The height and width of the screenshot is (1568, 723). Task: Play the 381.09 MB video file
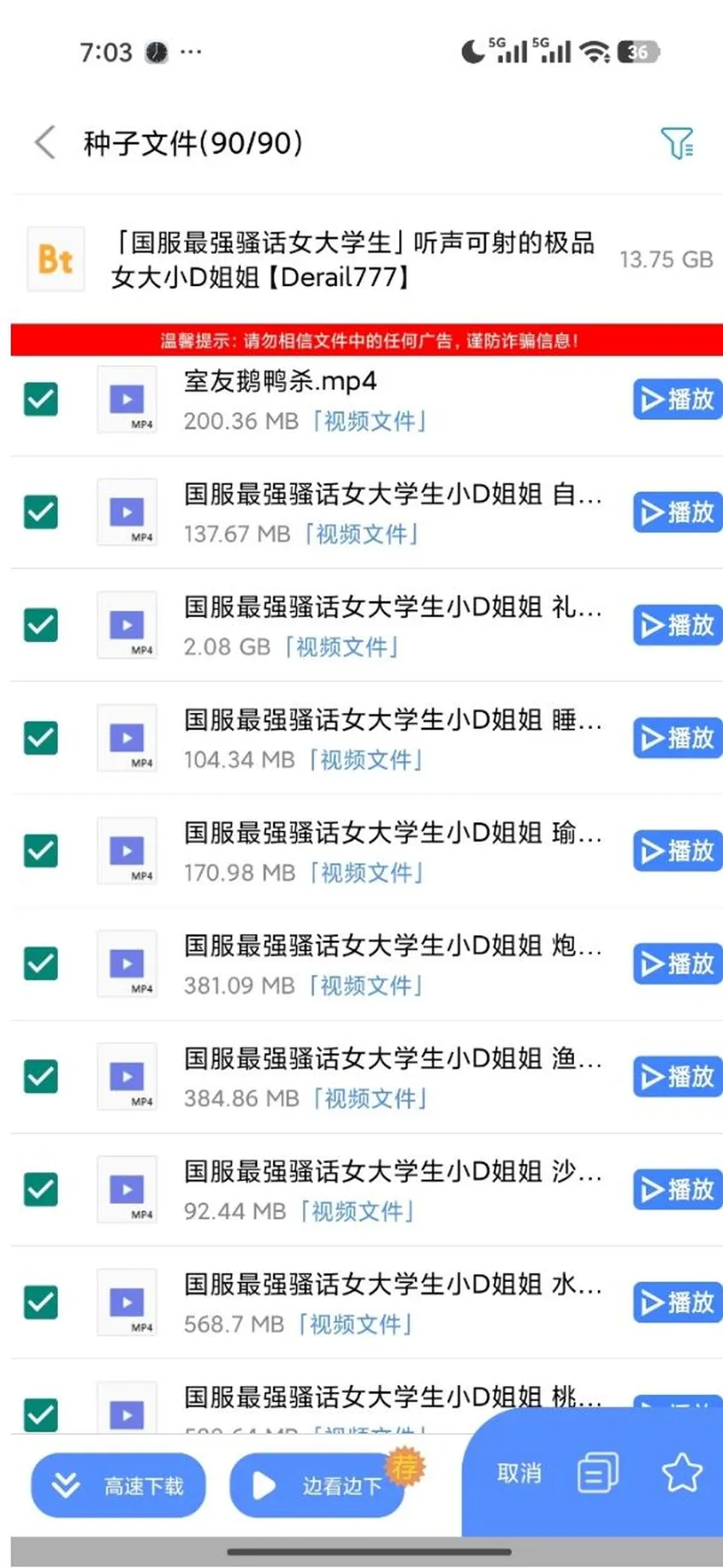coord(678,964)
